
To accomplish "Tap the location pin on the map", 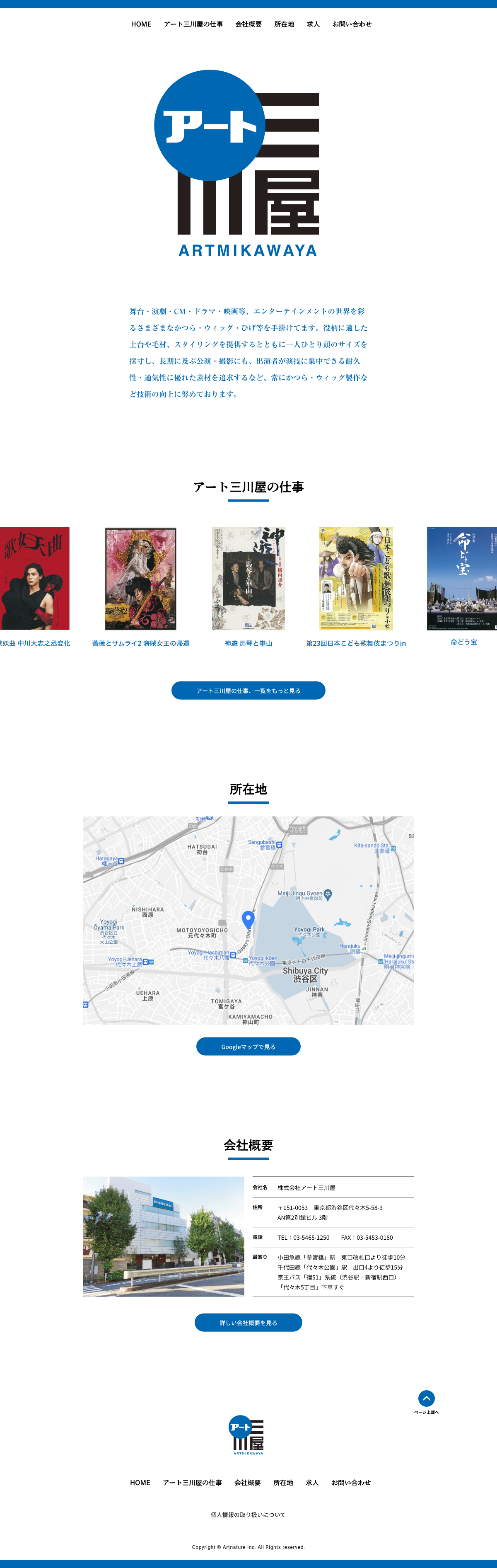I will pos(248,919).
